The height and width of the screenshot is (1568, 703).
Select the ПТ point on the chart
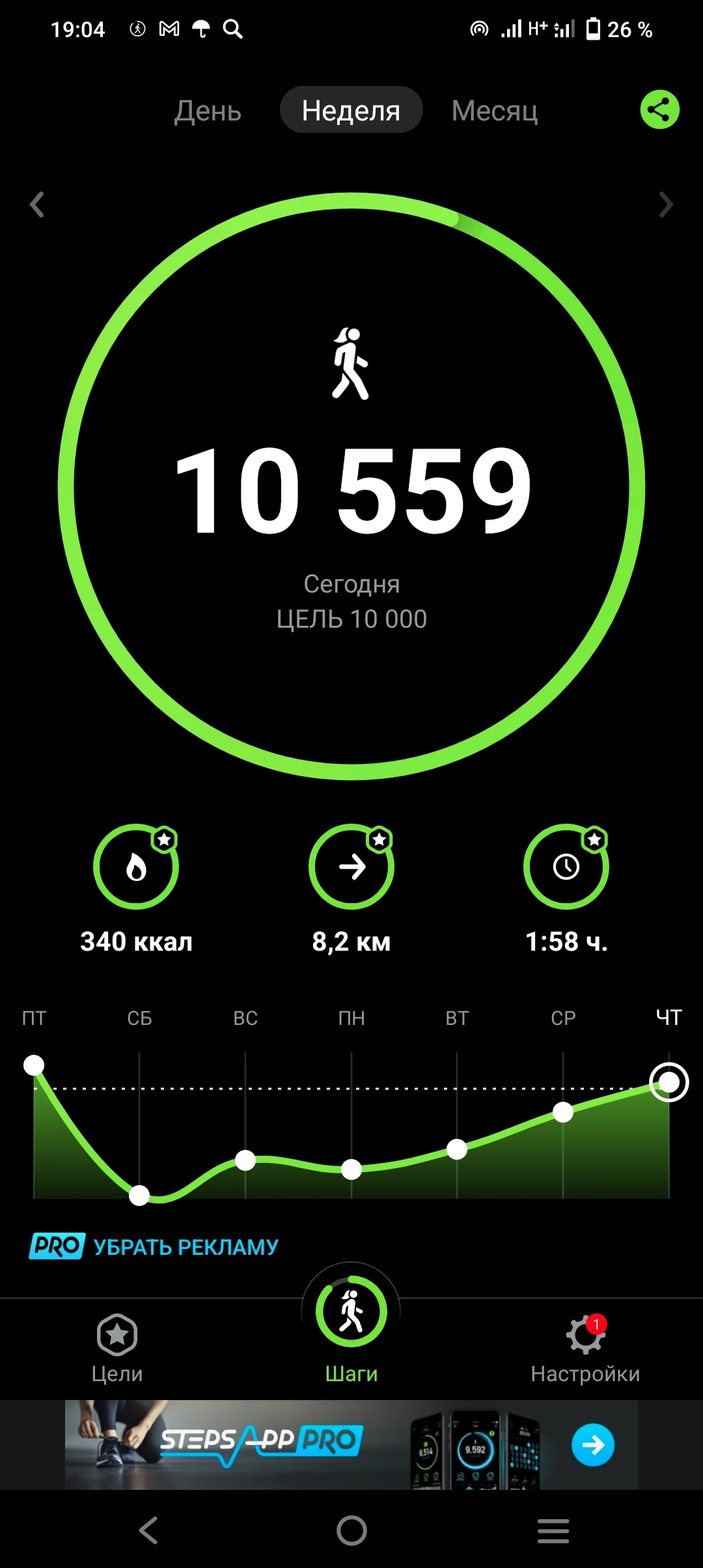(x=34, y=1065)
